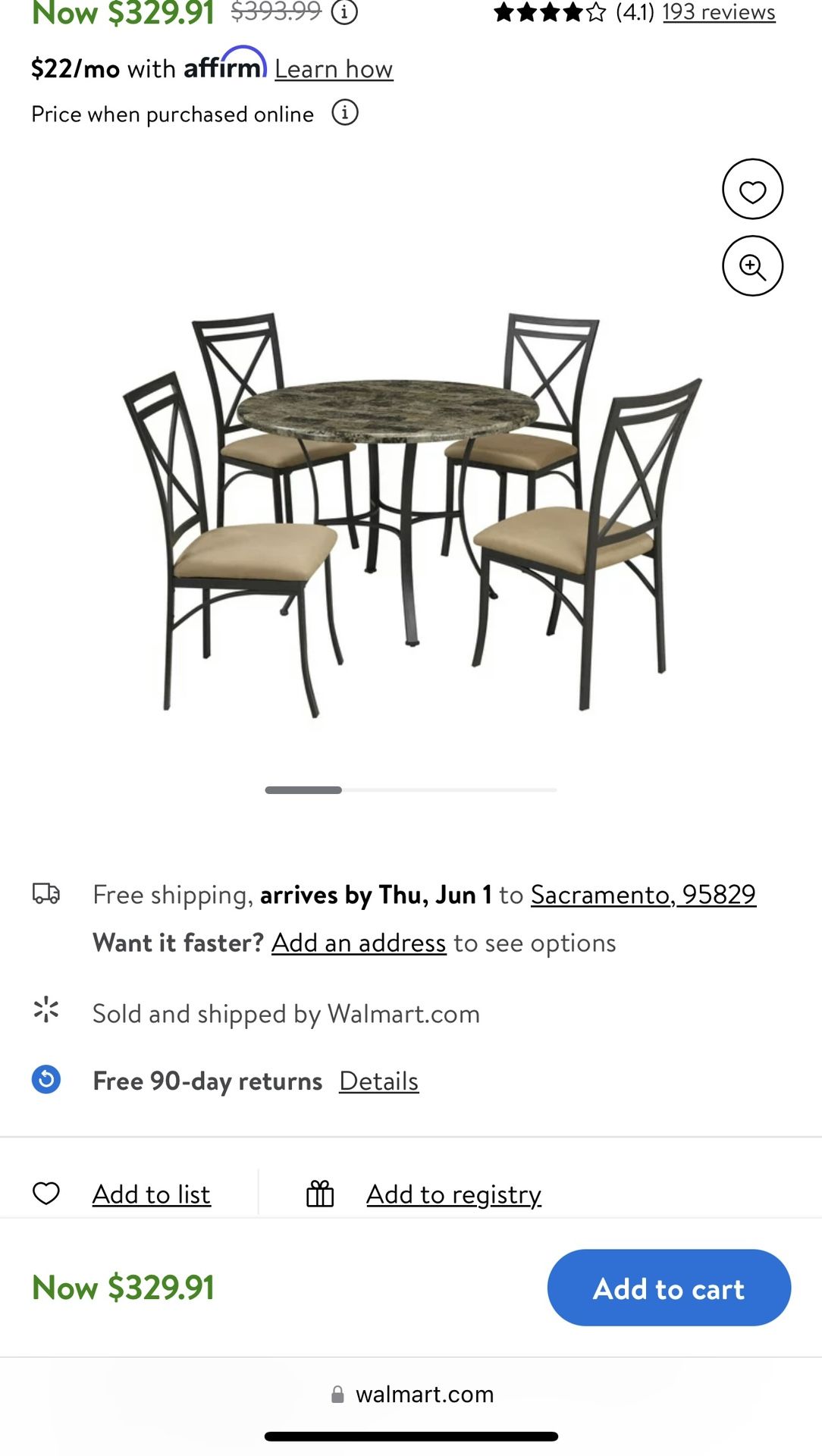Open Affirm Learn how link
The image size is (822, 1456).
334,69
